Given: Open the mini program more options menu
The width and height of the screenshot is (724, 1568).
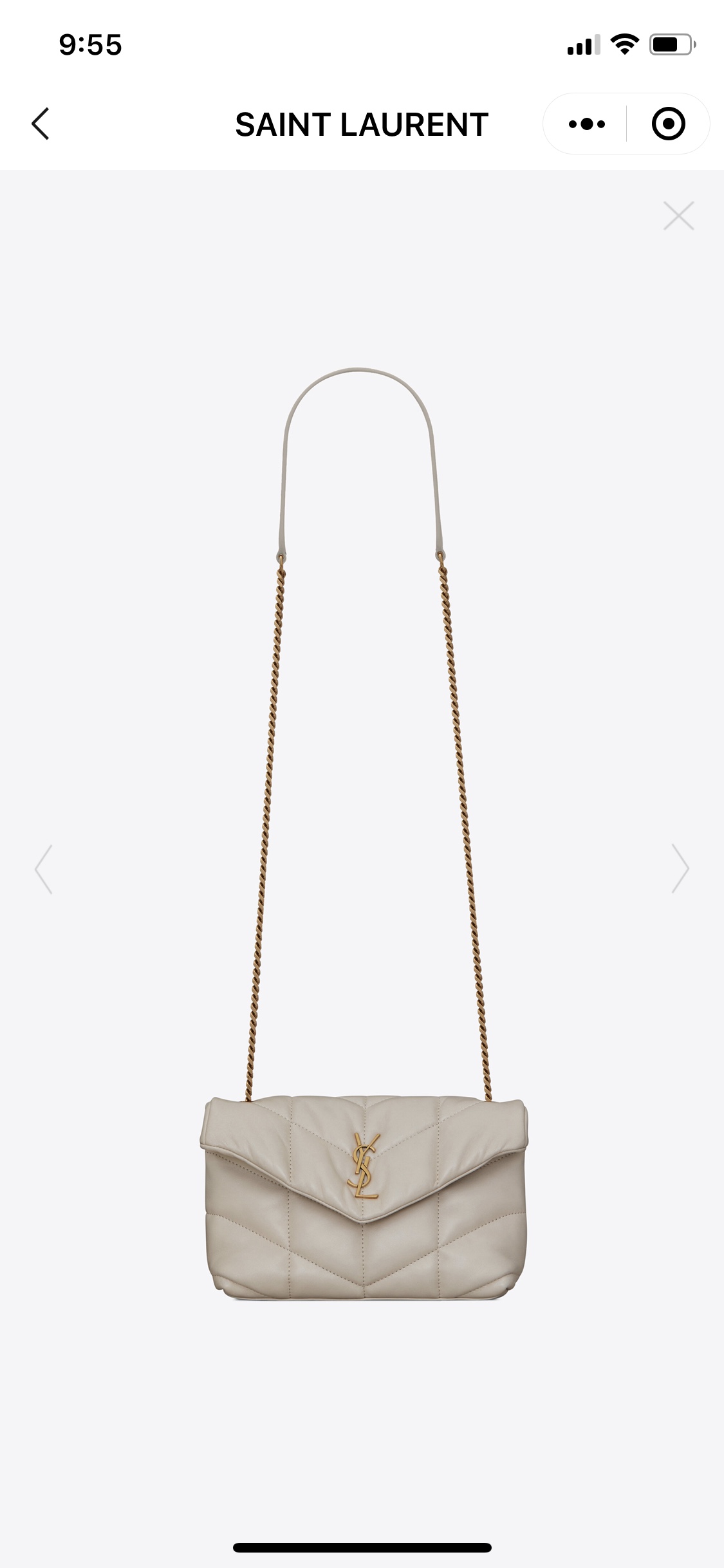Looking at the screenshot, I should coord(587,124).
